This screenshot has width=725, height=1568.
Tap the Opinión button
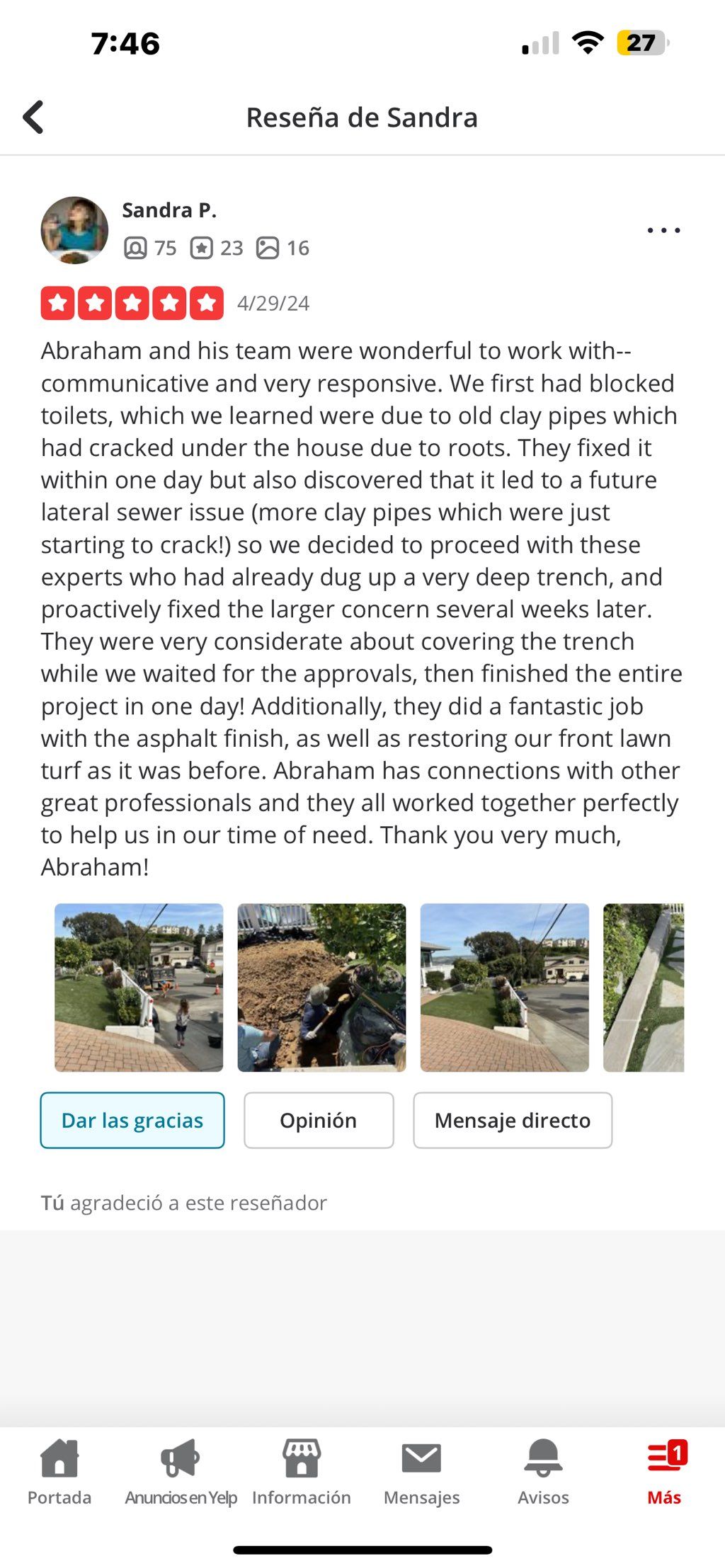pyautogui.click(x=319, y=1120)
